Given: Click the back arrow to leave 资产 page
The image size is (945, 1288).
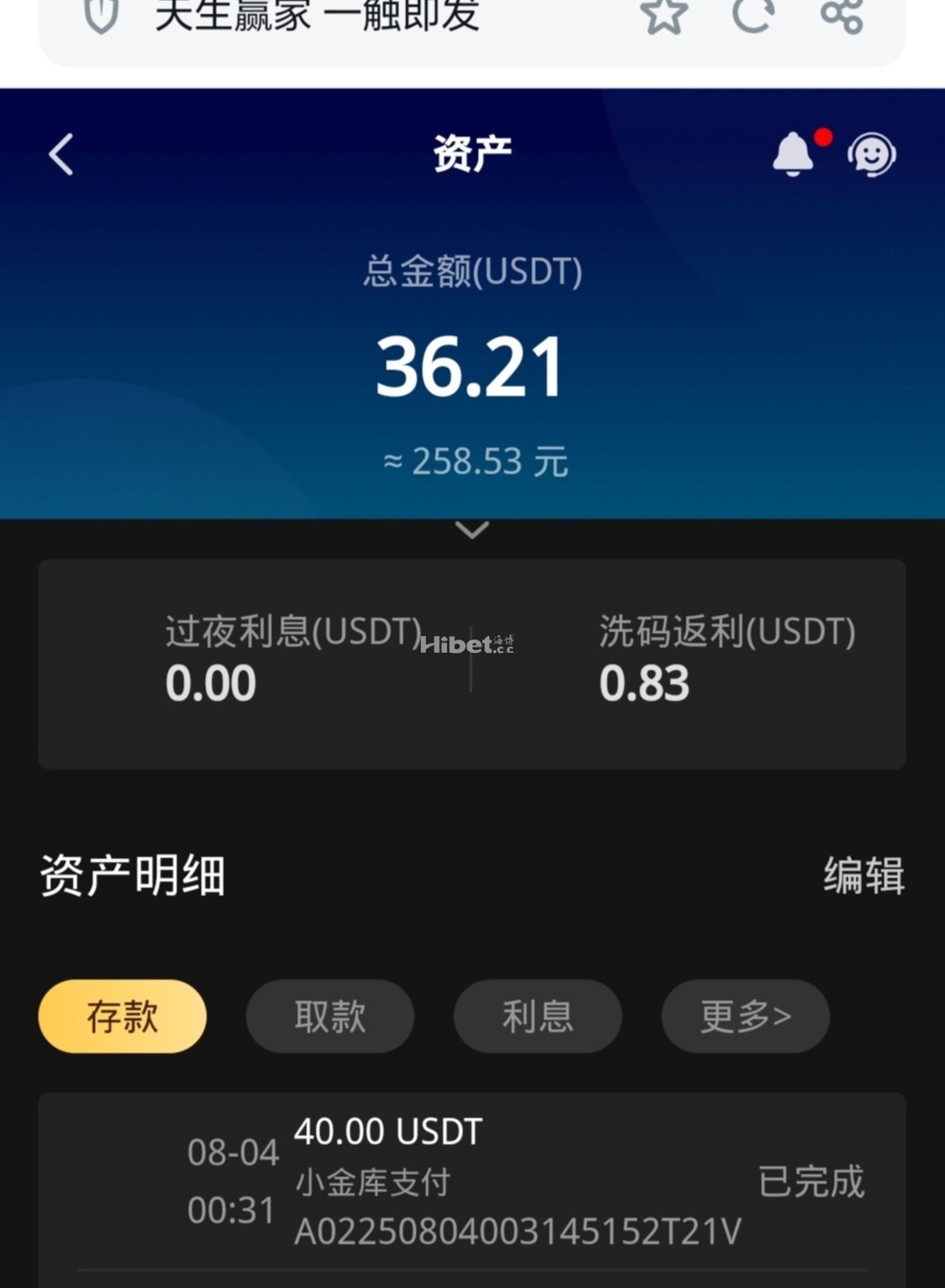Looking at the screenshot, I should (59, 153).
